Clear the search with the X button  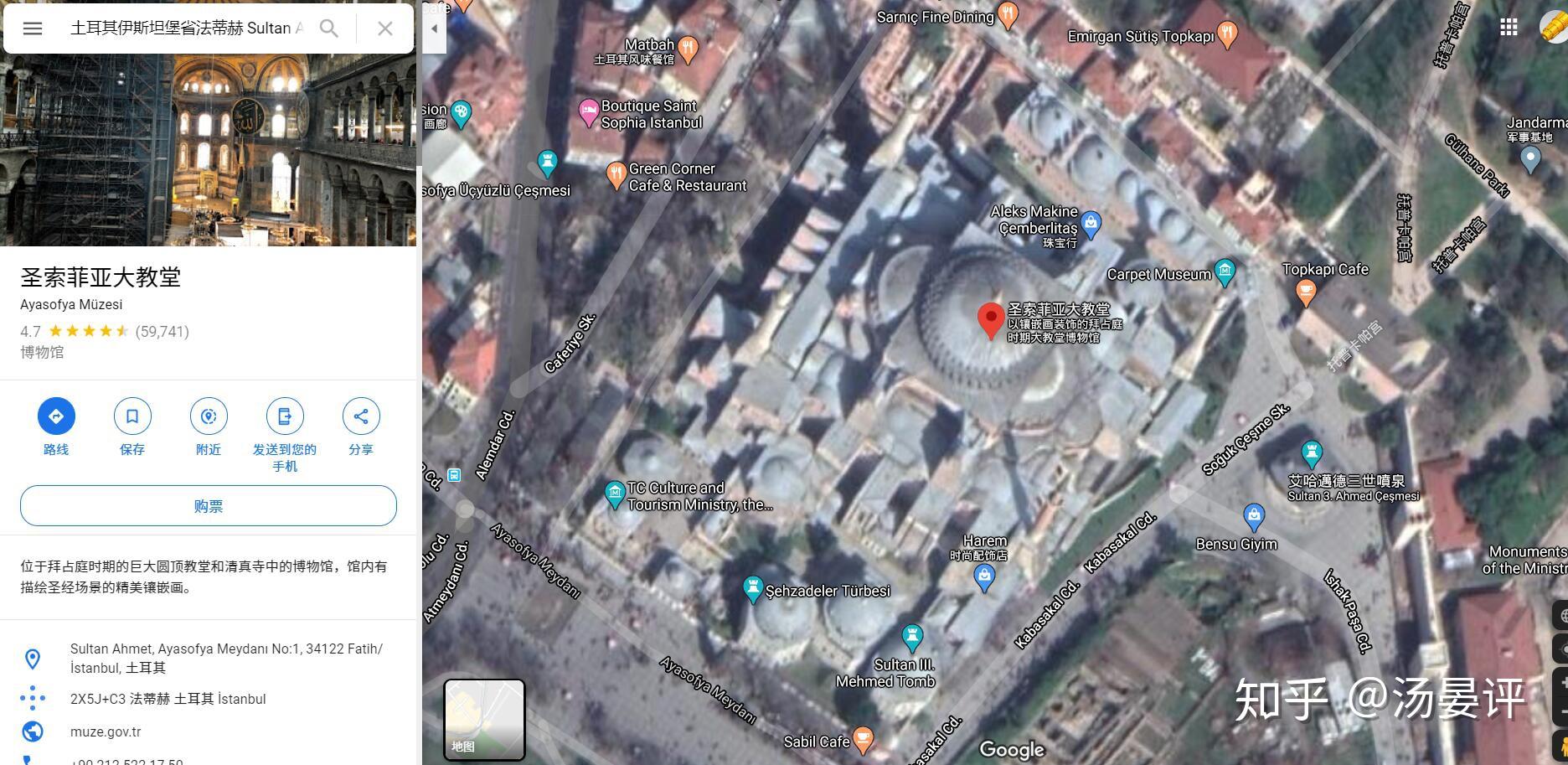coord(384,28)
